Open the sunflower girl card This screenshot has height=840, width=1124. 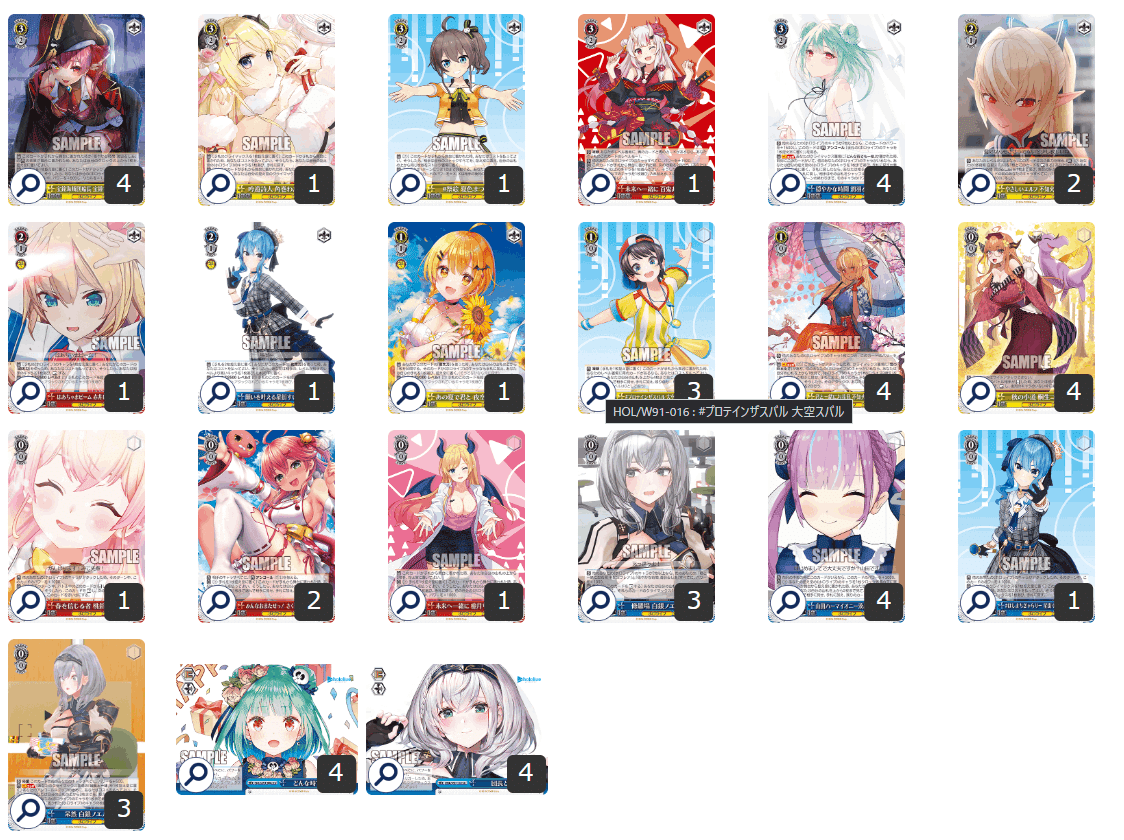456,300
